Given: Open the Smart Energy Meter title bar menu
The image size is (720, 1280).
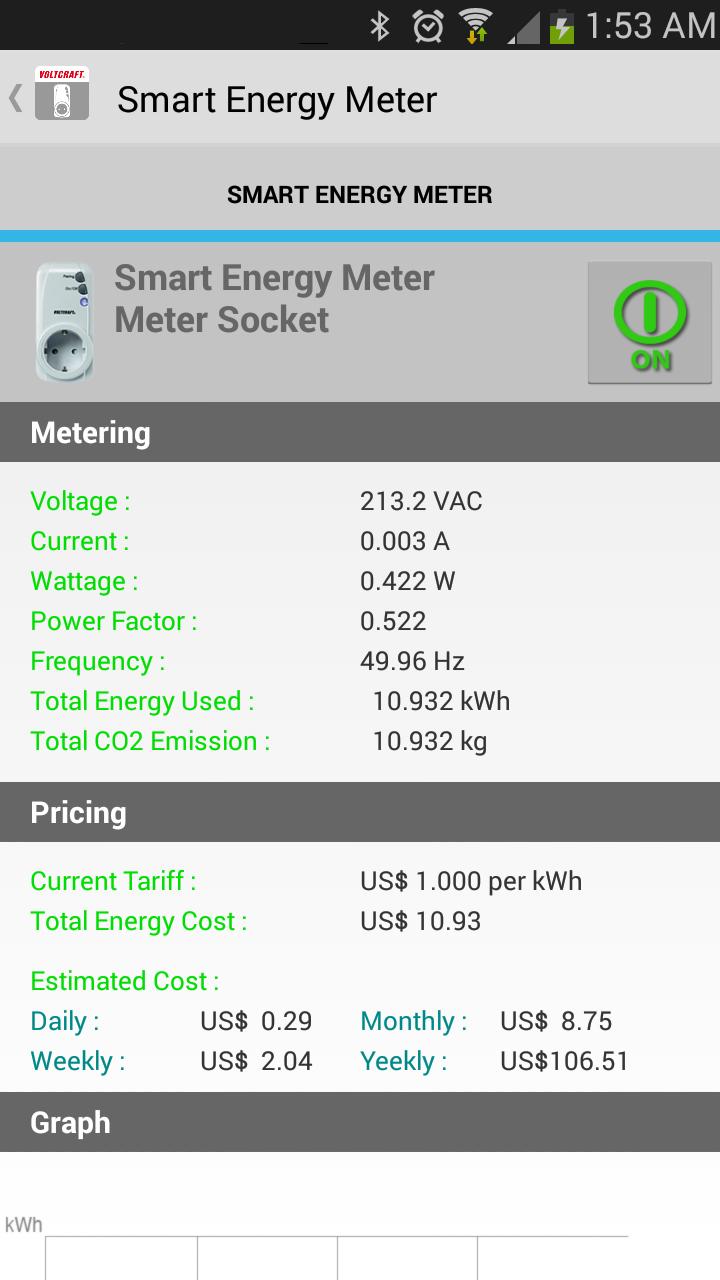Looking at the screenshot, I should click(275, 98).
